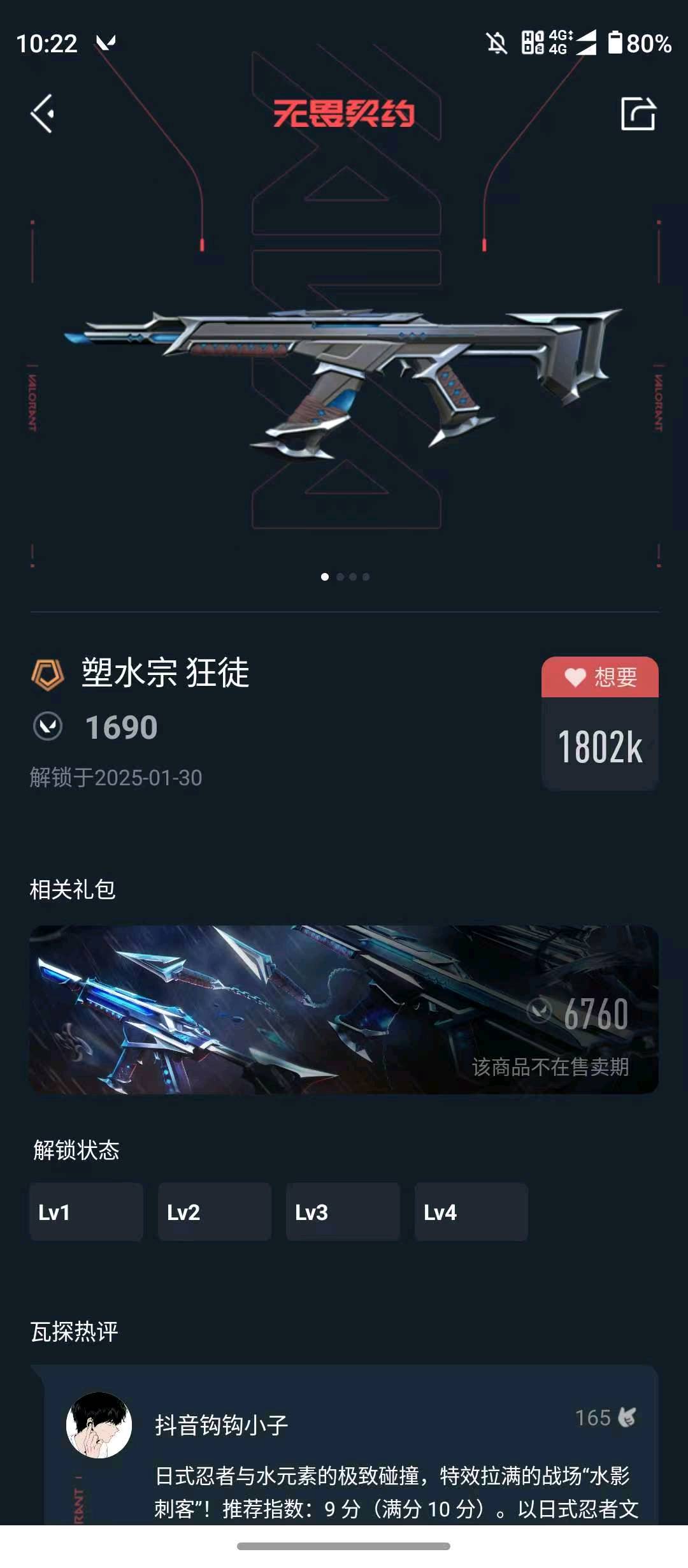The image size is (688, 1568).
Task: Select the Lv1 unlock level
Action: click(x=86, y=1212)
